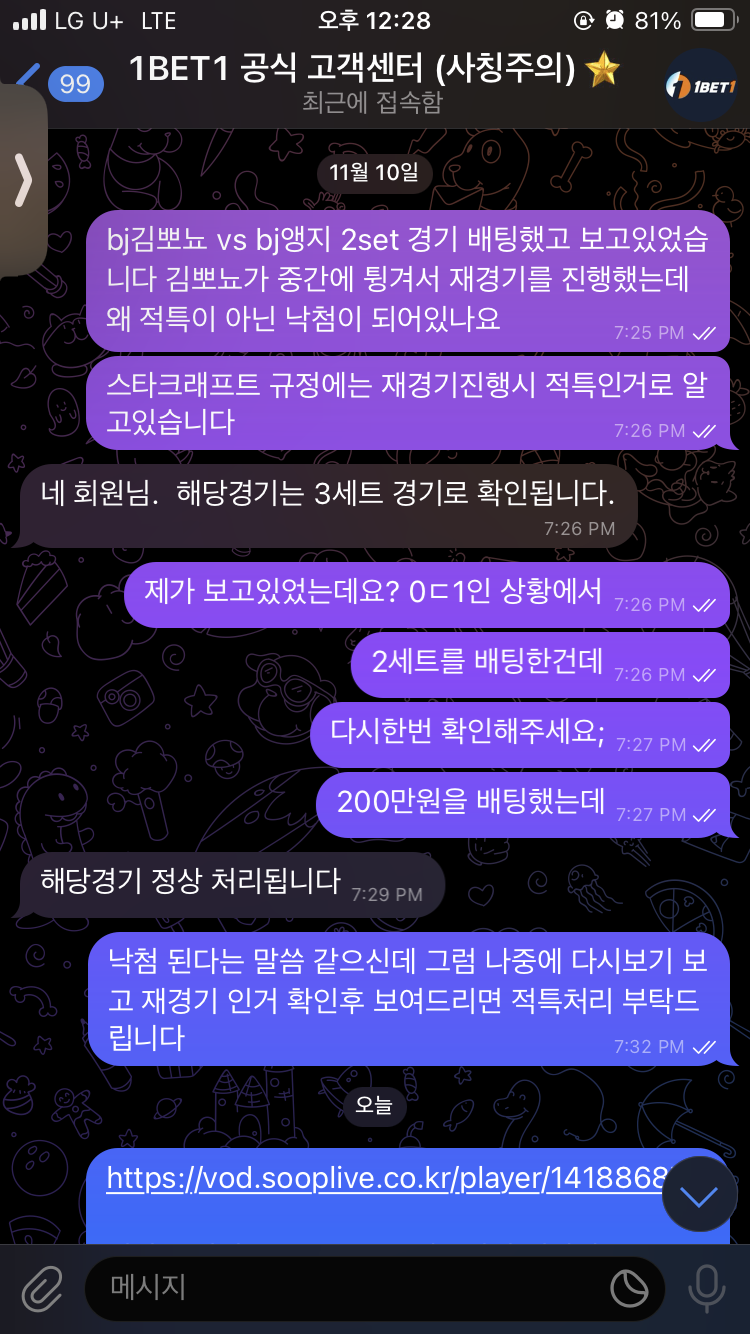The width and height of the screenshot is (750, 1334).
Task: Expand the side panel arrow on the left edge
Action: pyautogui.click(x=23, y=181)
